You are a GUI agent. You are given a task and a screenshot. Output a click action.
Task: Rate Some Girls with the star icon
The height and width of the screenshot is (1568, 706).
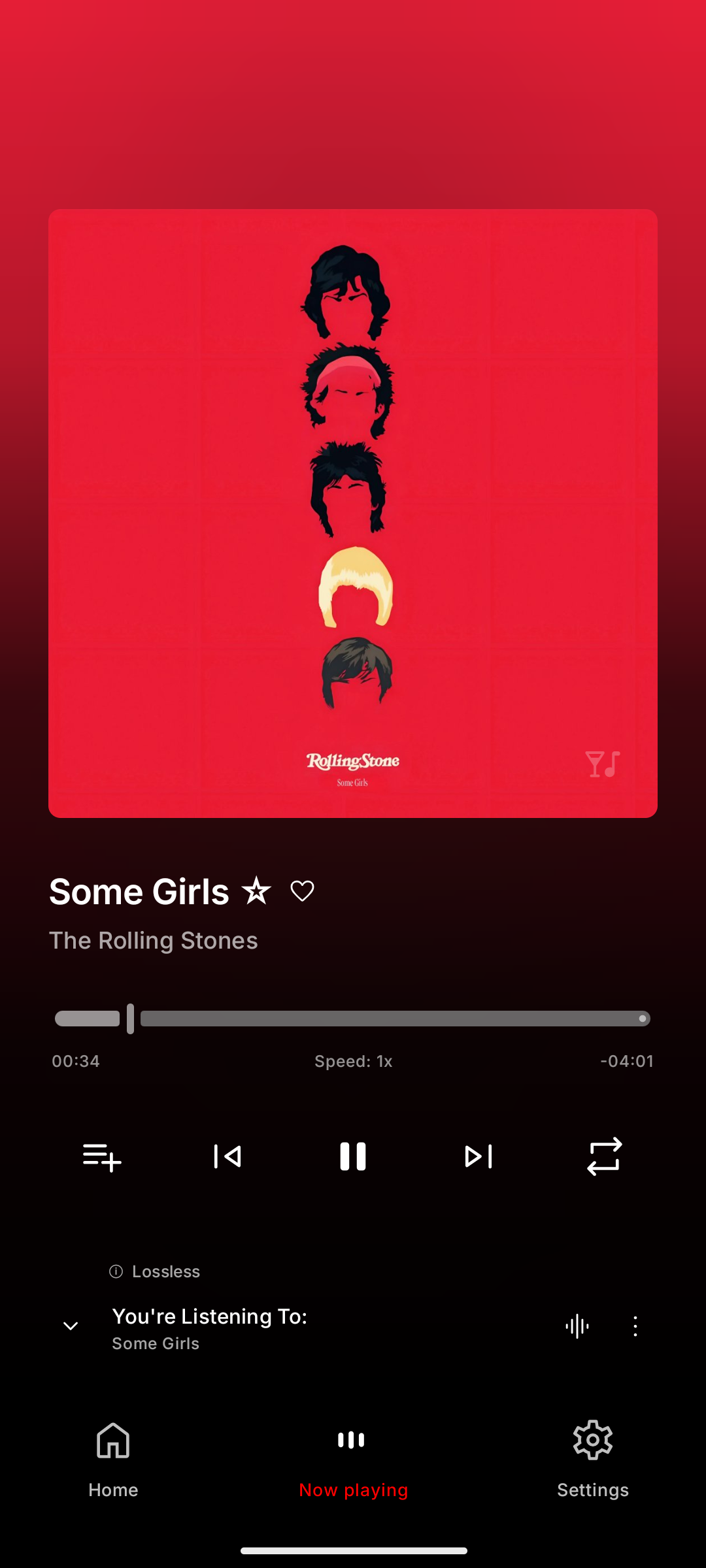point(256,891)
